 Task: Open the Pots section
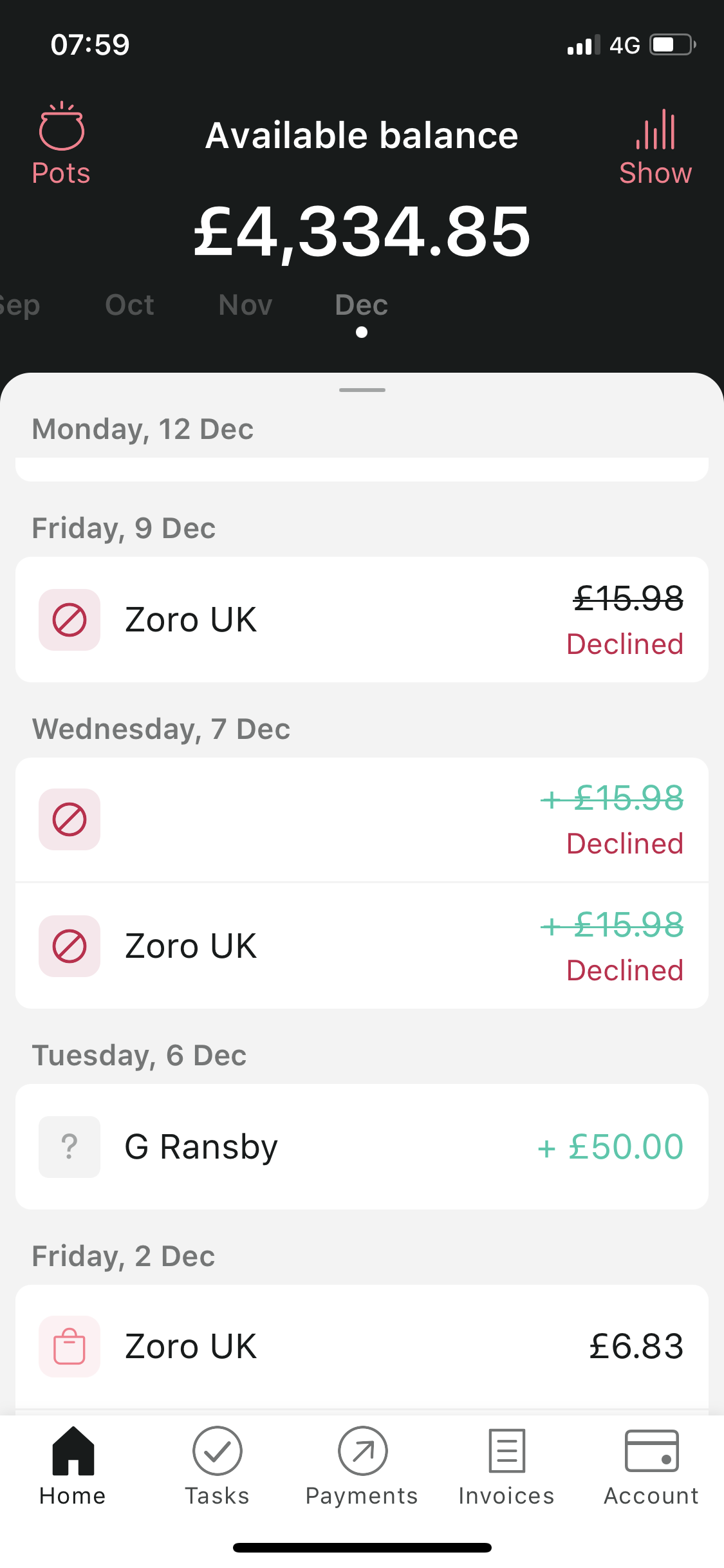(61, 144)
